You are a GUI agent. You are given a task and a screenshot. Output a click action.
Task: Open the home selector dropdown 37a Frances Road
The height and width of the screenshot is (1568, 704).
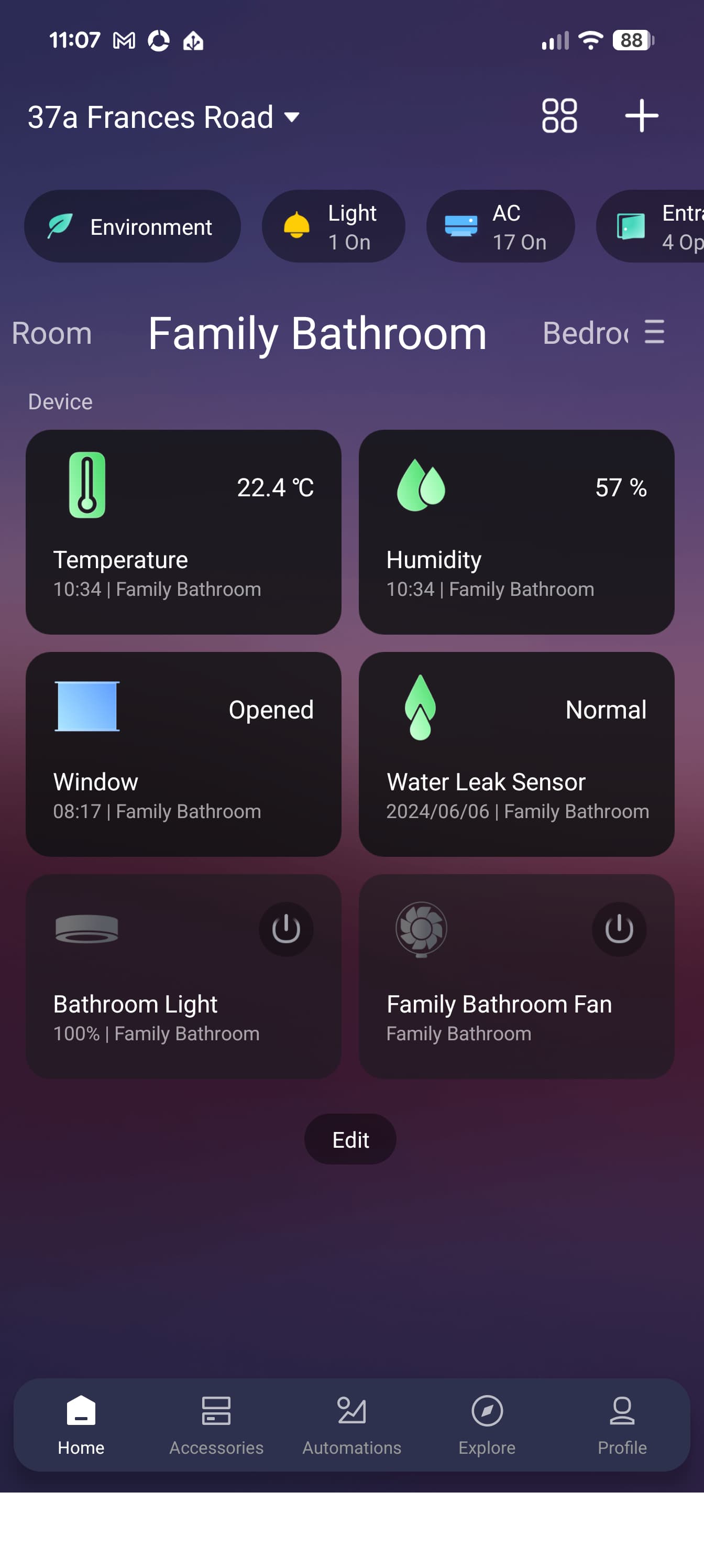163,117
